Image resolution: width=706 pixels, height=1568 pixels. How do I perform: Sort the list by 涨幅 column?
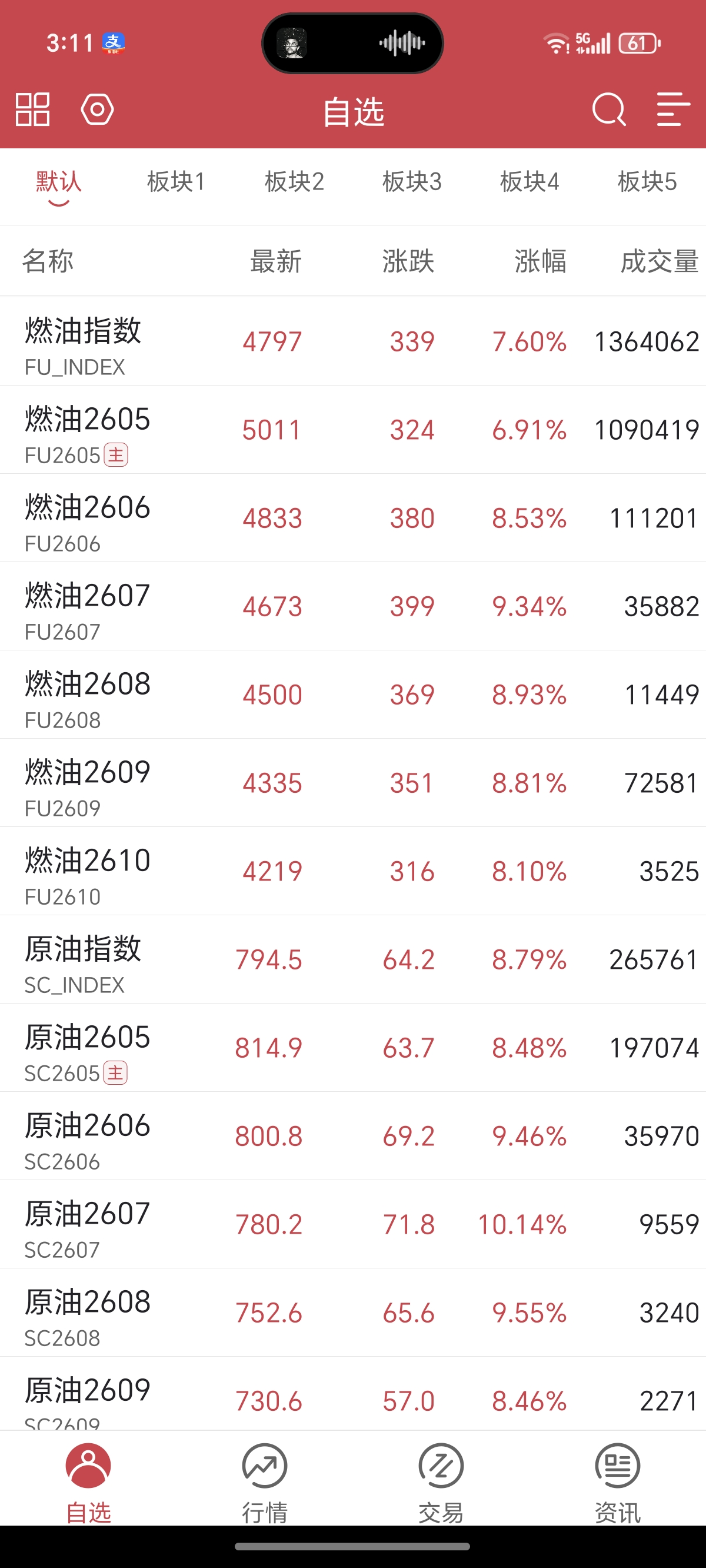540,262
